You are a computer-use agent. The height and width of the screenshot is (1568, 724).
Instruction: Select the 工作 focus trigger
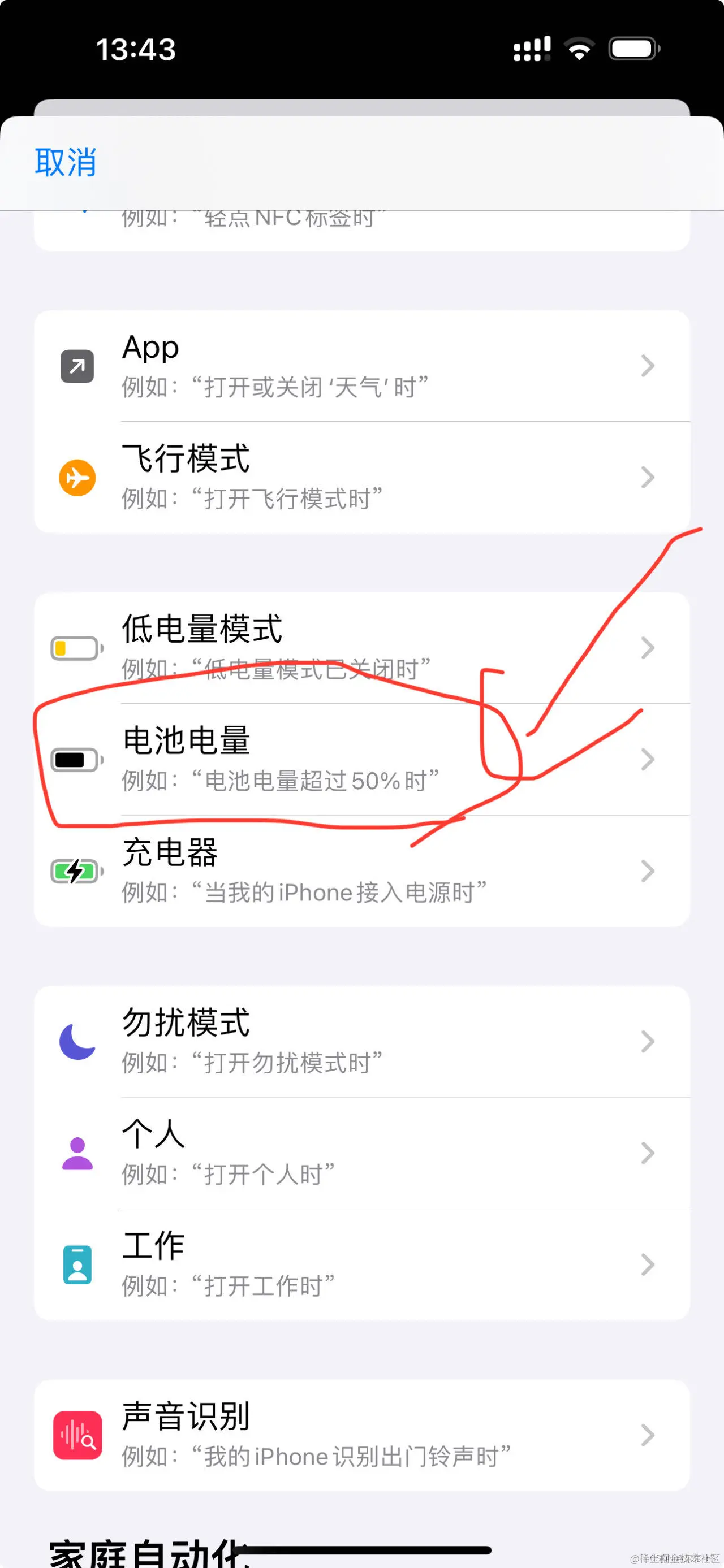tap(361, 1265)
